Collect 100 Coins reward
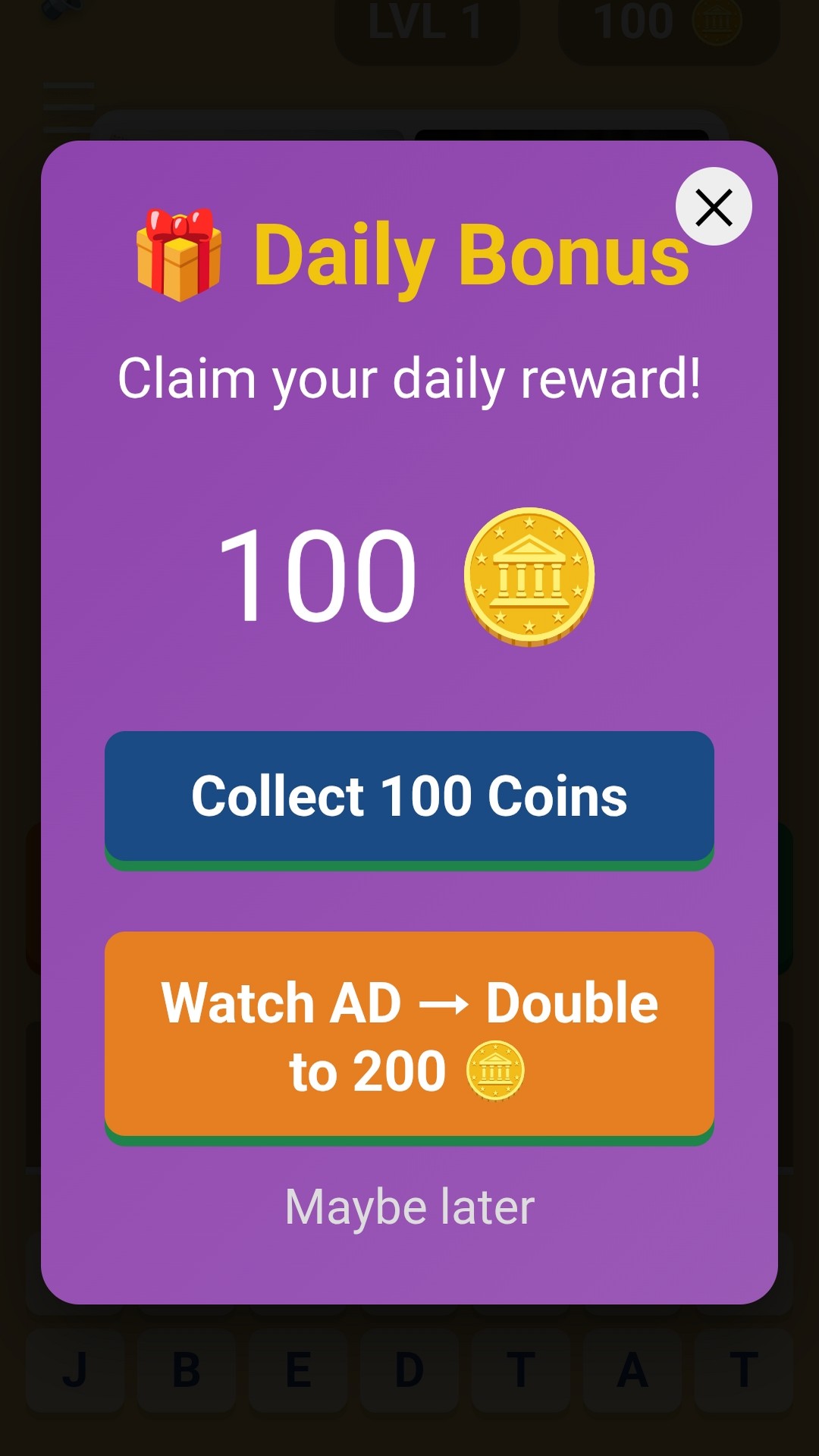819x1456 pixels. pos(409,796)
